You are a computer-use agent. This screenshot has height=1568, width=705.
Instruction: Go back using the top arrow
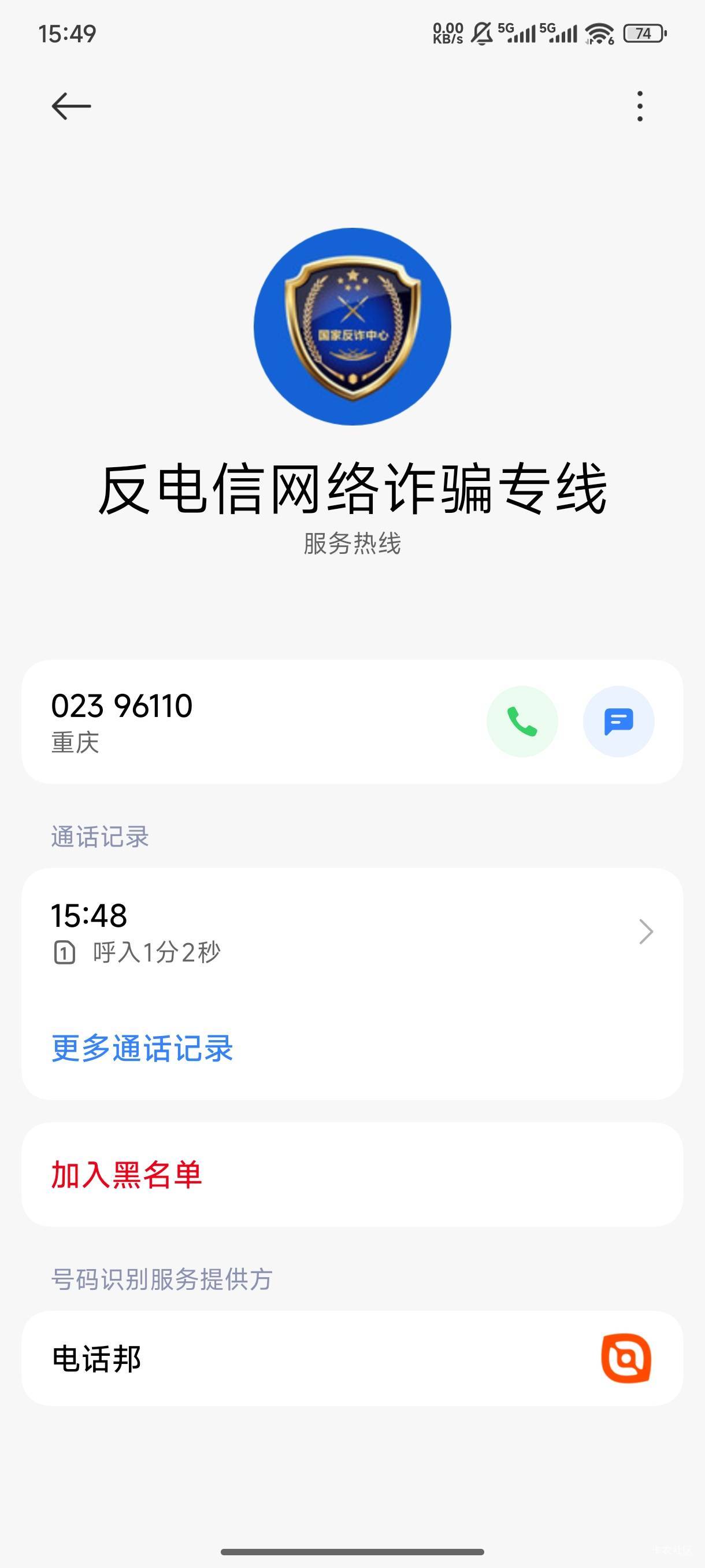(x=71, y=106)
